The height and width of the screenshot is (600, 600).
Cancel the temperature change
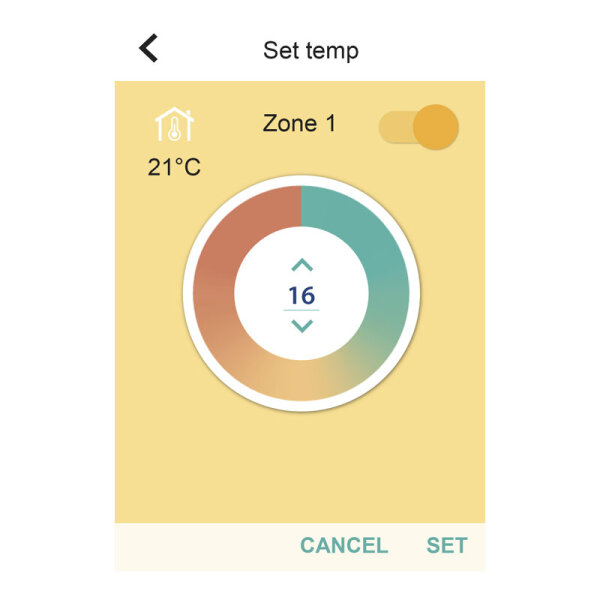click(343, 545)
